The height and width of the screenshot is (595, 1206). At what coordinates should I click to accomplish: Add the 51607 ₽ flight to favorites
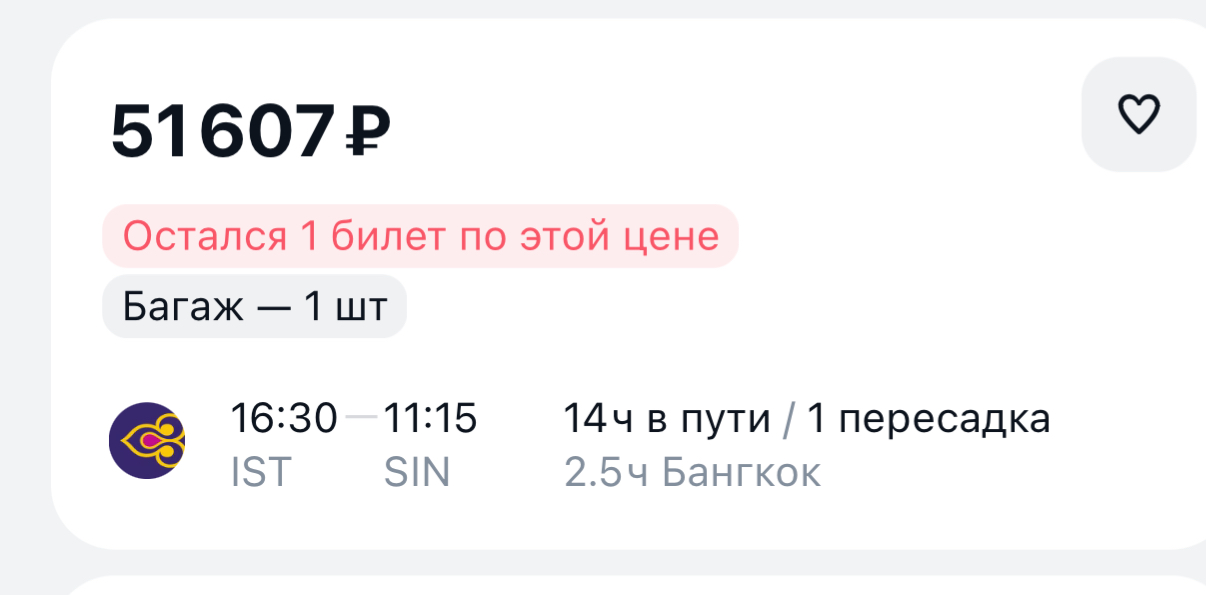(x=1138, y=115)
